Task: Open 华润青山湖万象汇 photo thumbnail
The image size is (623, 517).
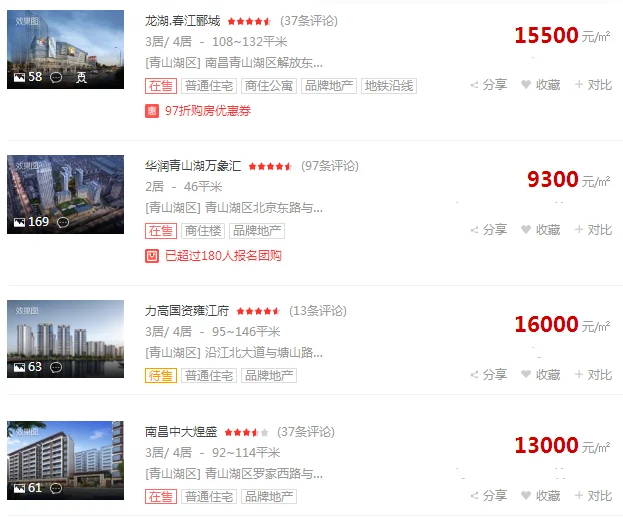Action: point(65,193)
